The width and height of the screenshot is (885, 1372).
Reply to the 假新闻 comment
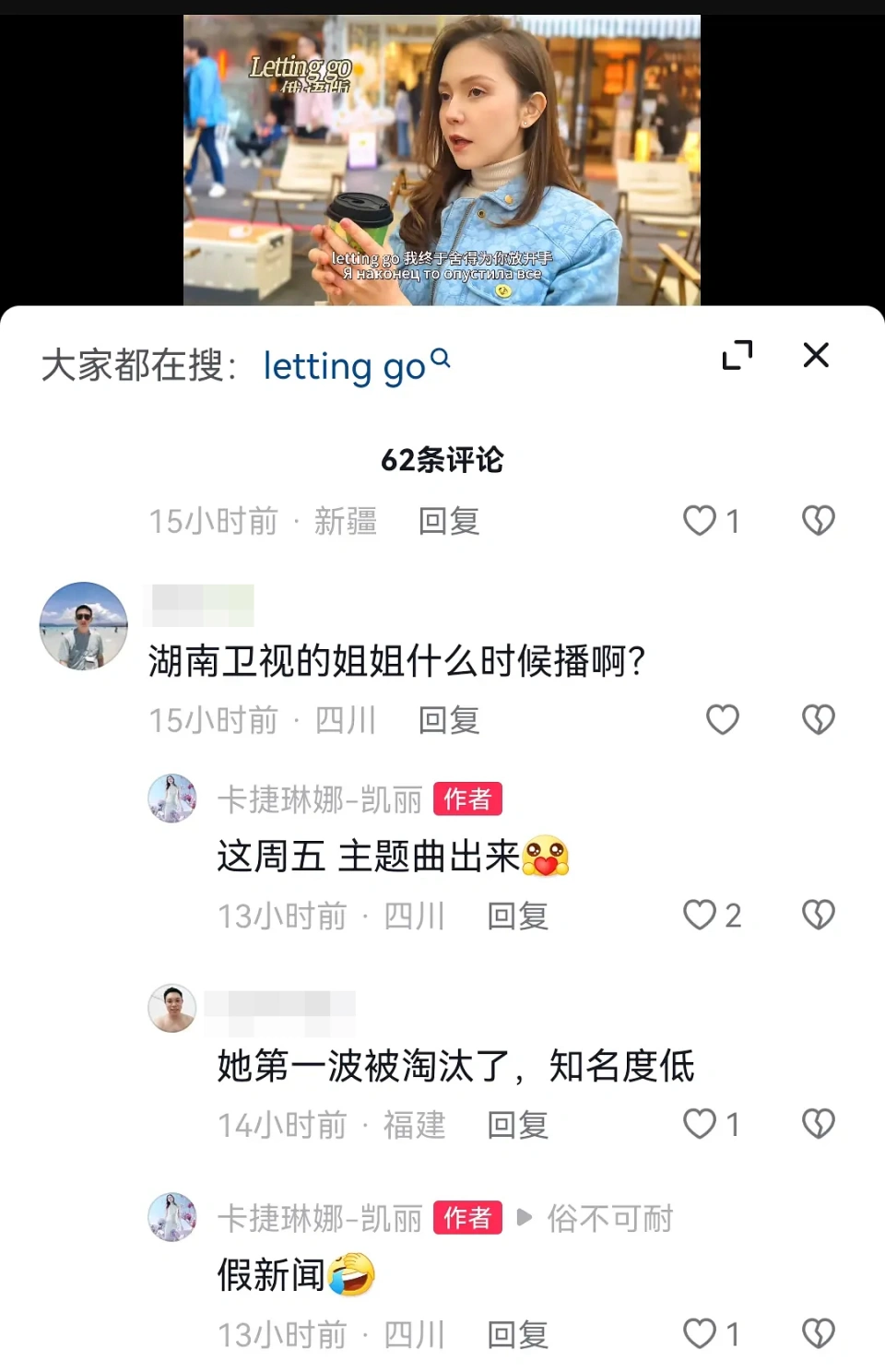pos(517,1334)
